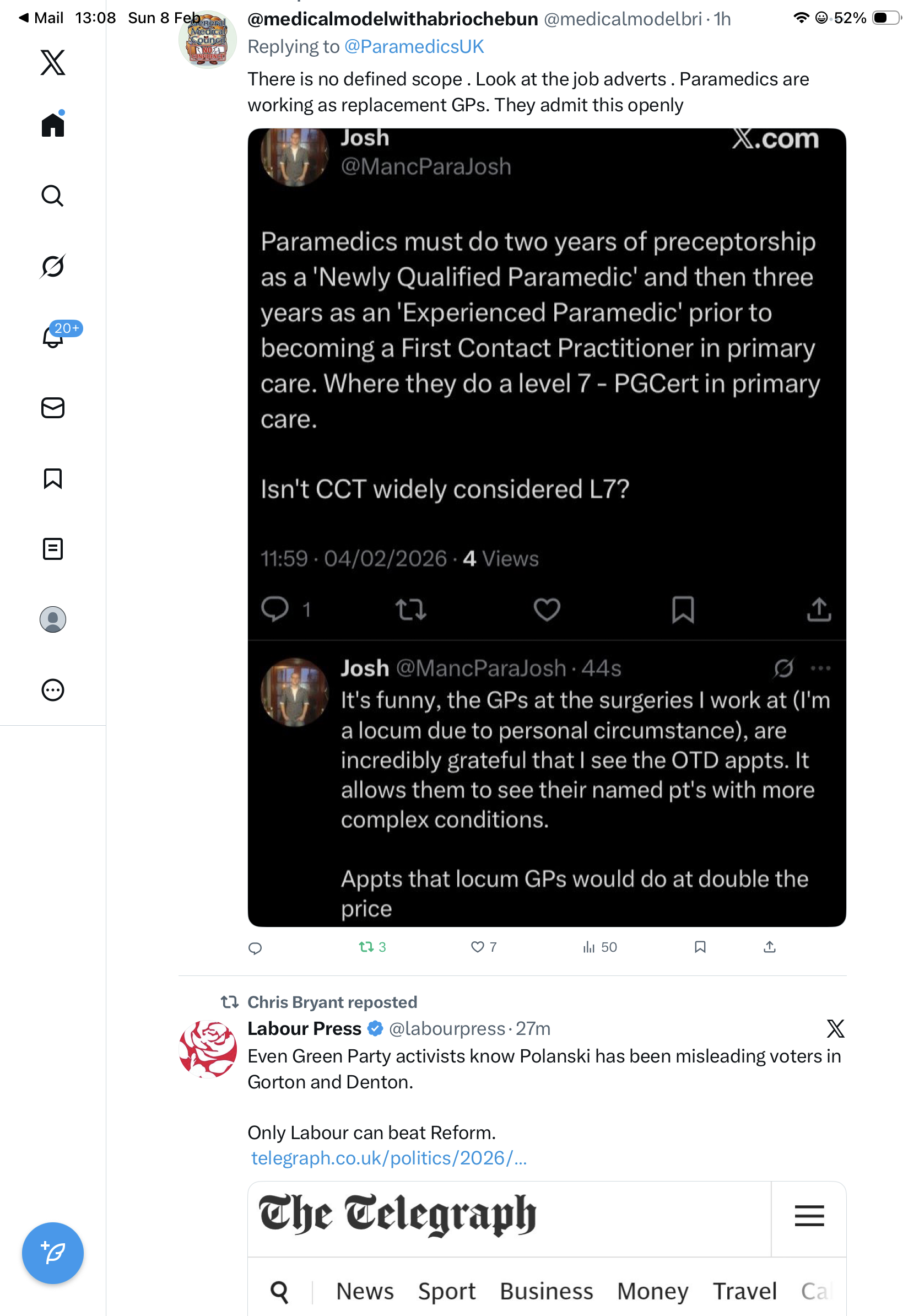Open Lists from the sidebar
Image resolution: width=919 pixels, height=1316 pixels.
(x=53, y=548)
